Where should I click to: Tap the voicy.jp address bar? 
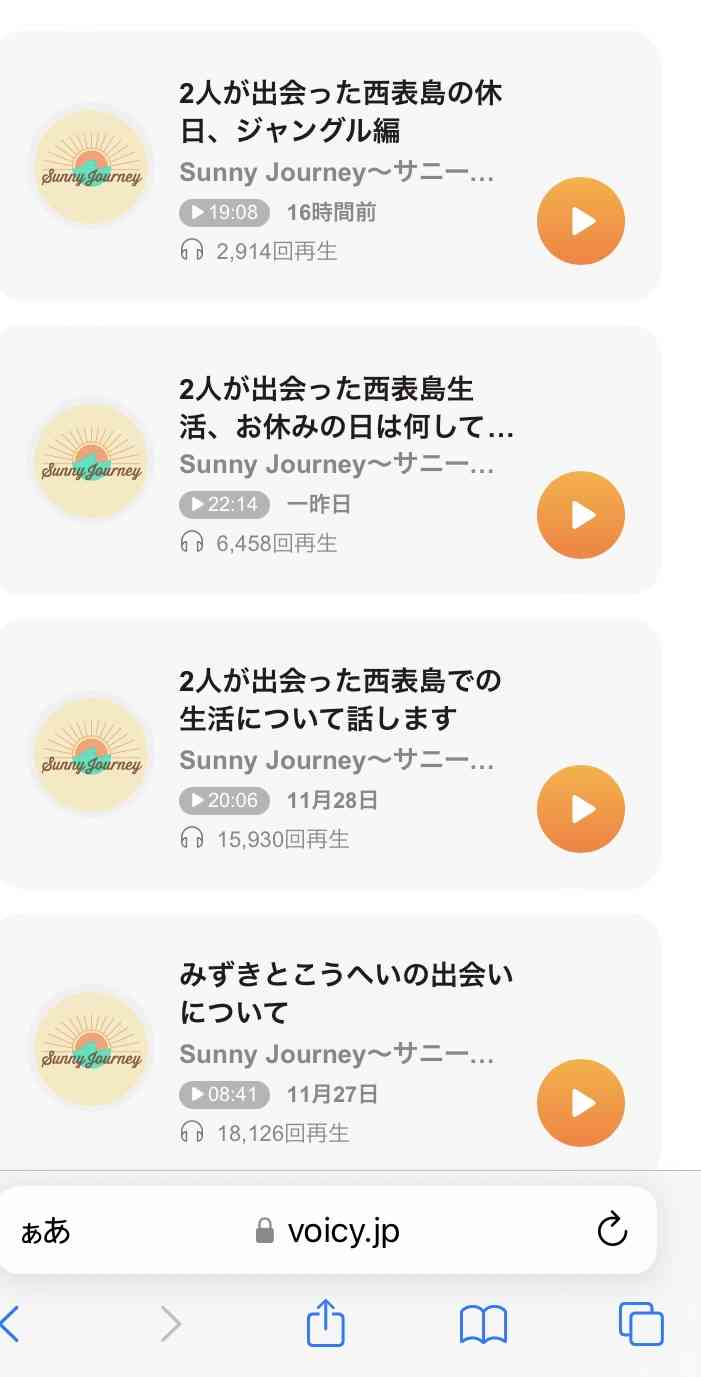[x=330, y=1230]
